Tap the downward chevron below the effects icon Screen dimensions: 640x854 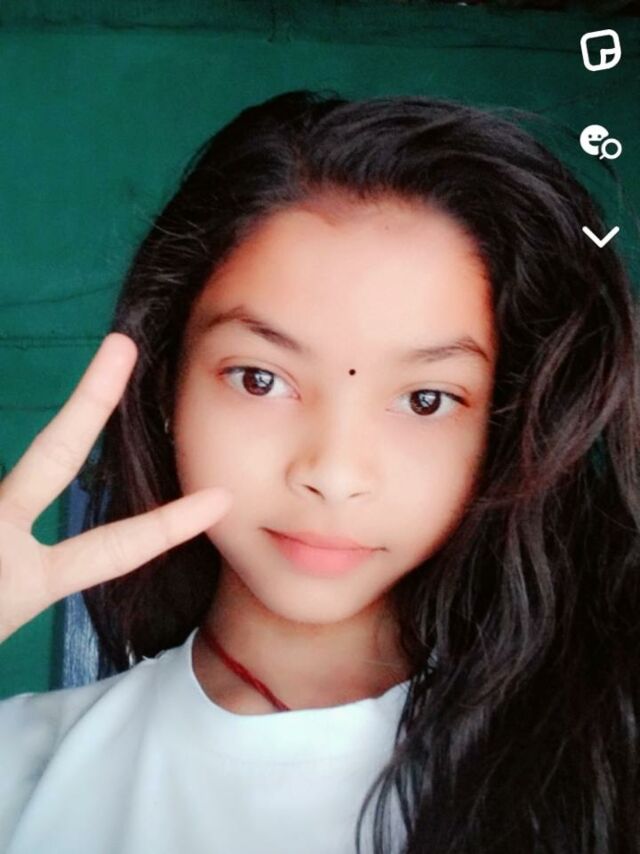click(600, 236)
